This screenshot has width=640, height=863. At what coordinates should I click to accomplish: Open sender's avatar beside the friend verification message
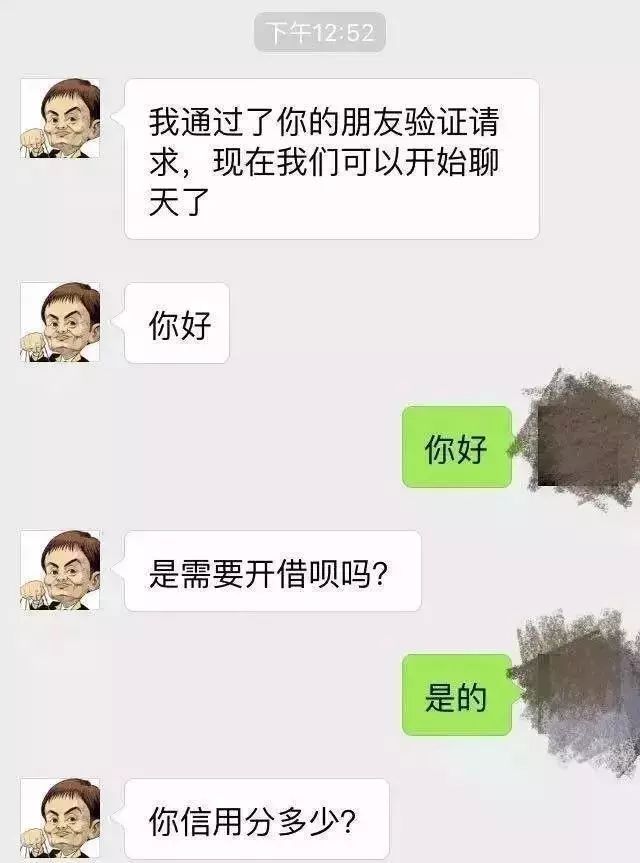click(x=60, y=118)
